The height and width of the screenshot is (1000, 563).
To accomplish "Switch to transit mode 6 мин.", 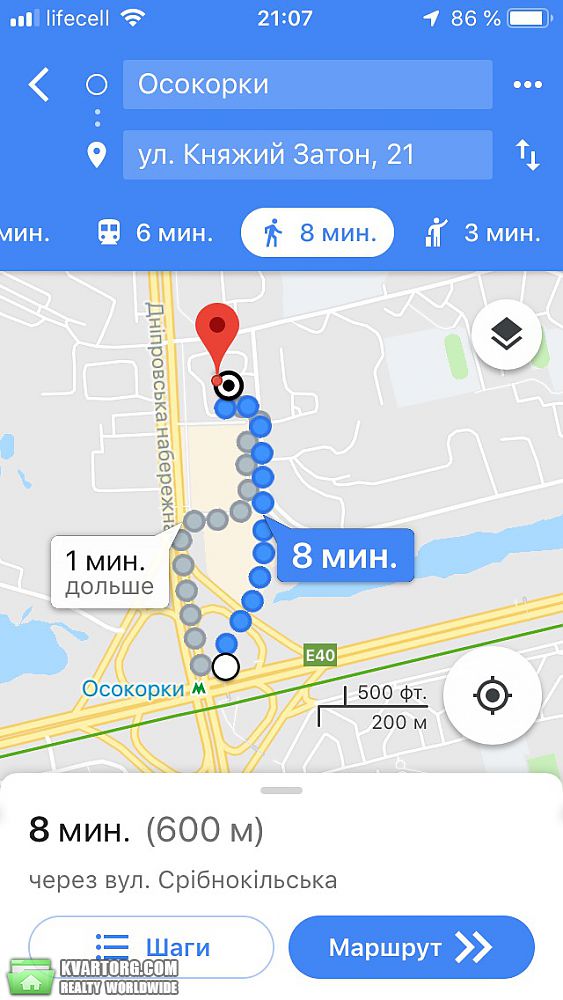I will point(155,233).
